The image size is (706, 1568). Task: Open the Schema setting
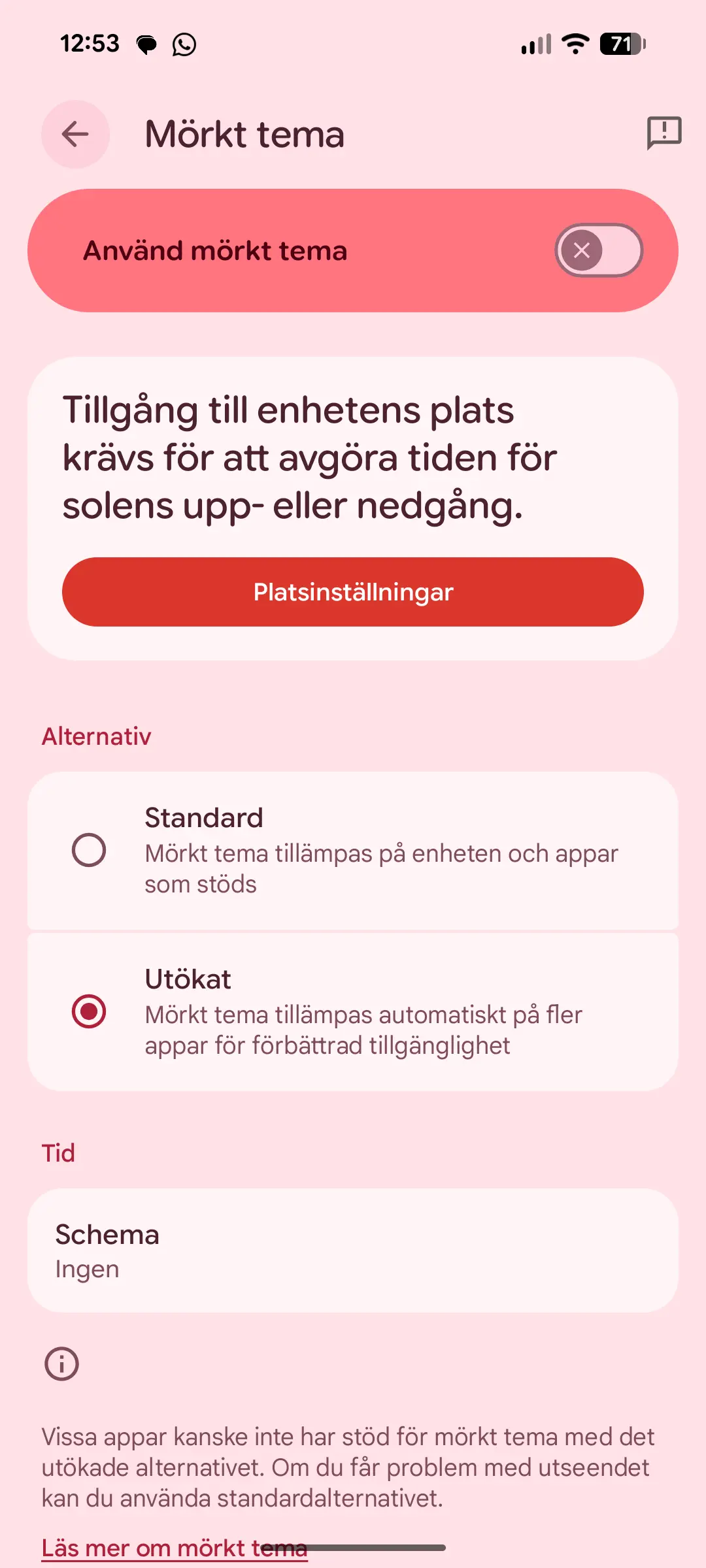pyautogui.click(x=353, y=1250)
